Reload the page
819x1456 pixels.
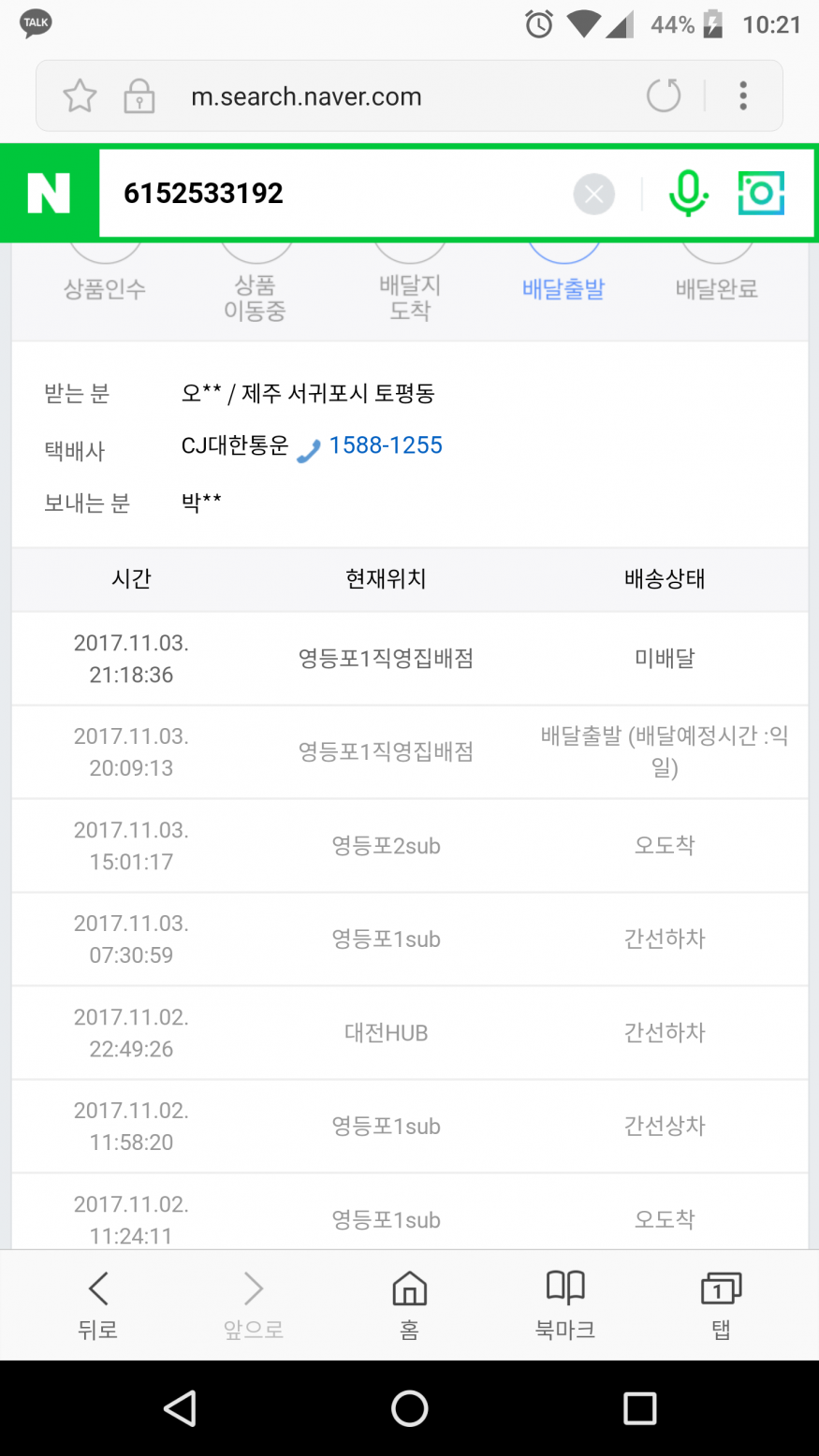(664, 95)
